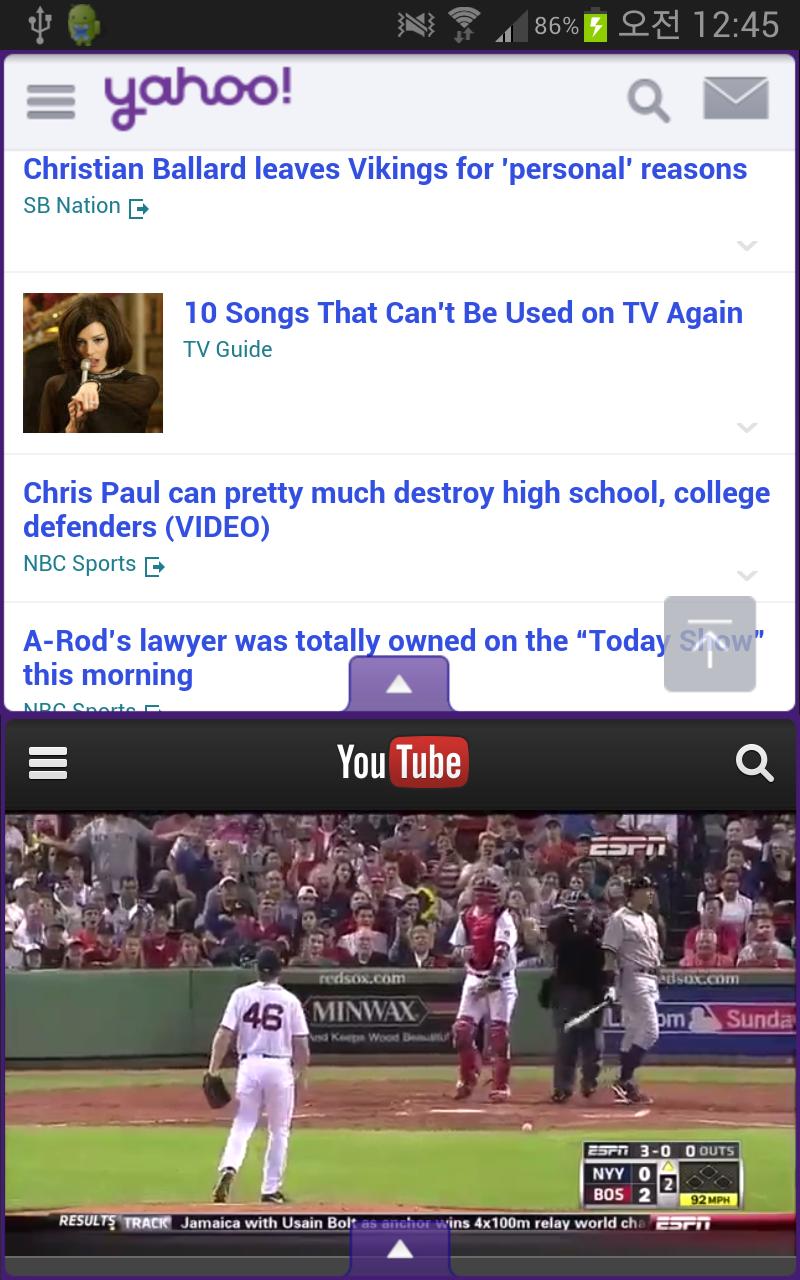Jump back to top of Yahoo page
The width and height of the screenshot is (800, 1280).
[x=710, y=645]
